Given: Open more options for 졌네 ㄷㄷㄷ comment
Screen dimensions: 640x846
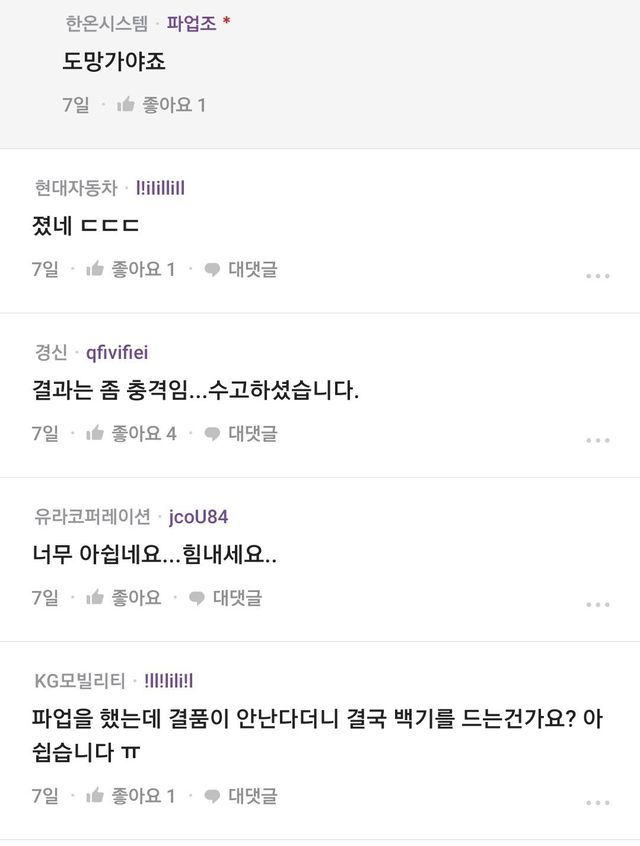Looking at the screenshot, I should coord(598,275).
